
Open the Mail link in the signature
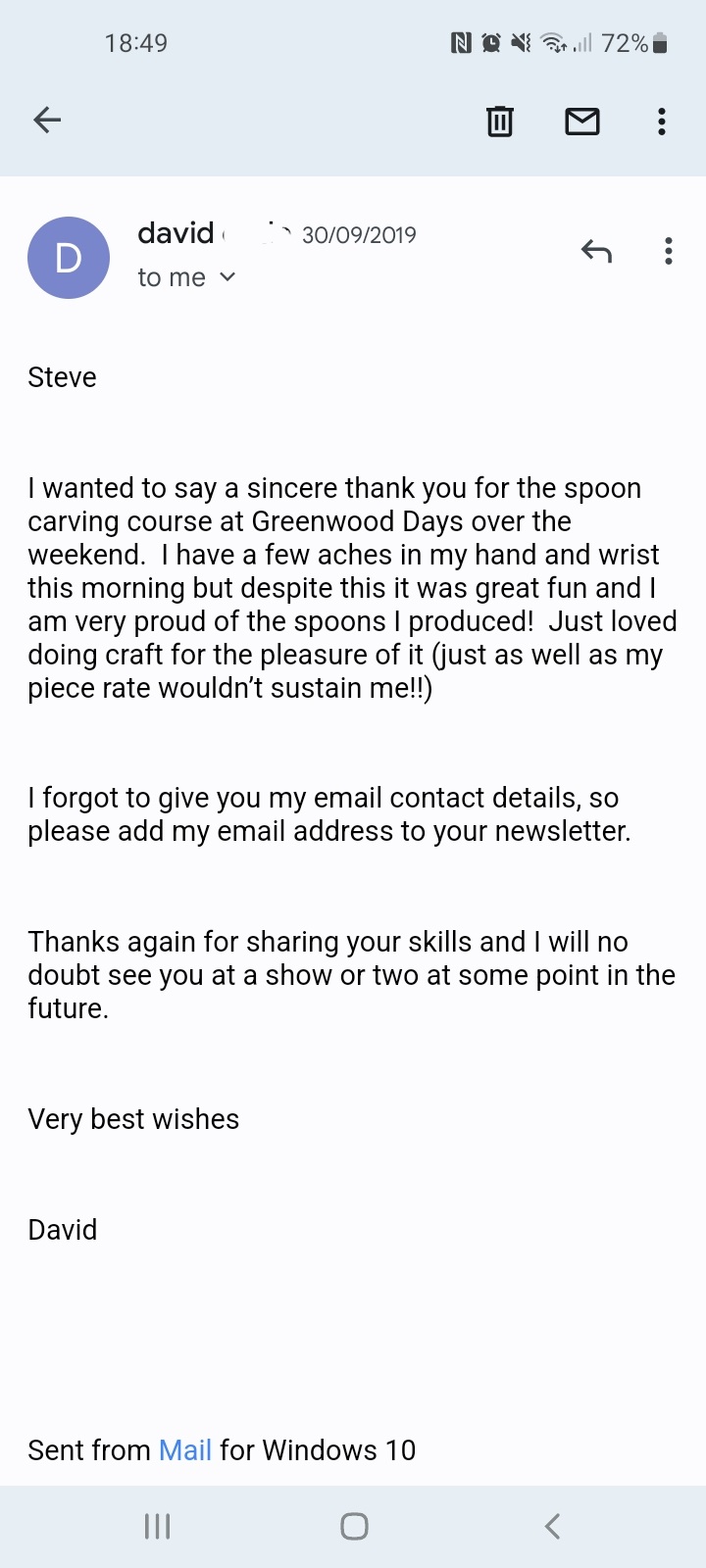[x=185, y=1449]
